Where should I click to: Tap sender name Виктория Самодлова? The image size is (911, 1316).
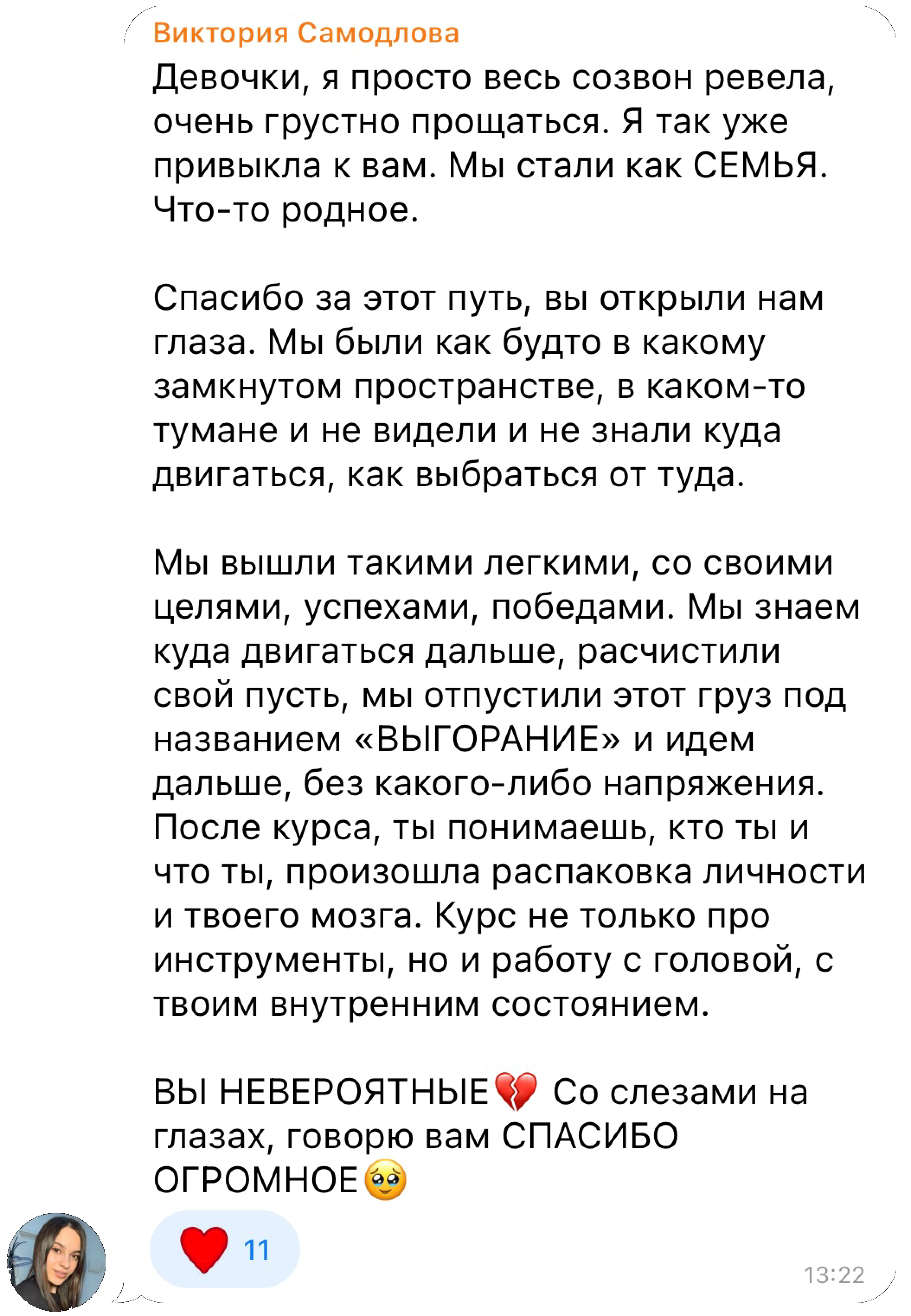(306, 33)
